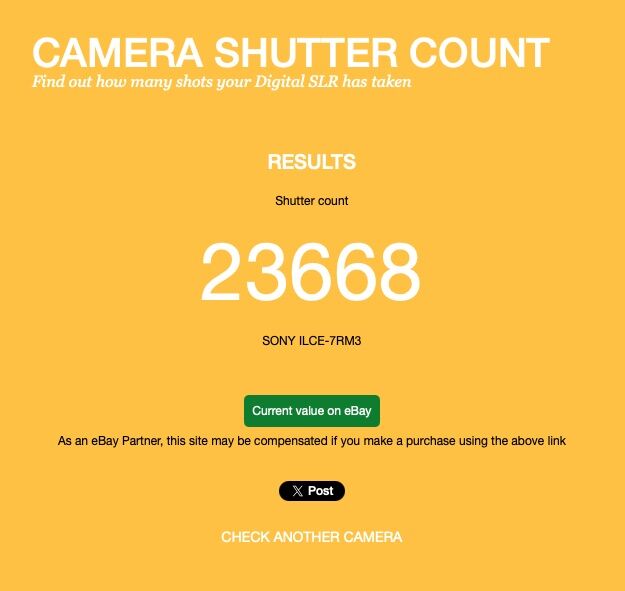Open Current value on eBay button
Image resolution: width=625 pixels, height=591 pixels.
pos(311,411)
